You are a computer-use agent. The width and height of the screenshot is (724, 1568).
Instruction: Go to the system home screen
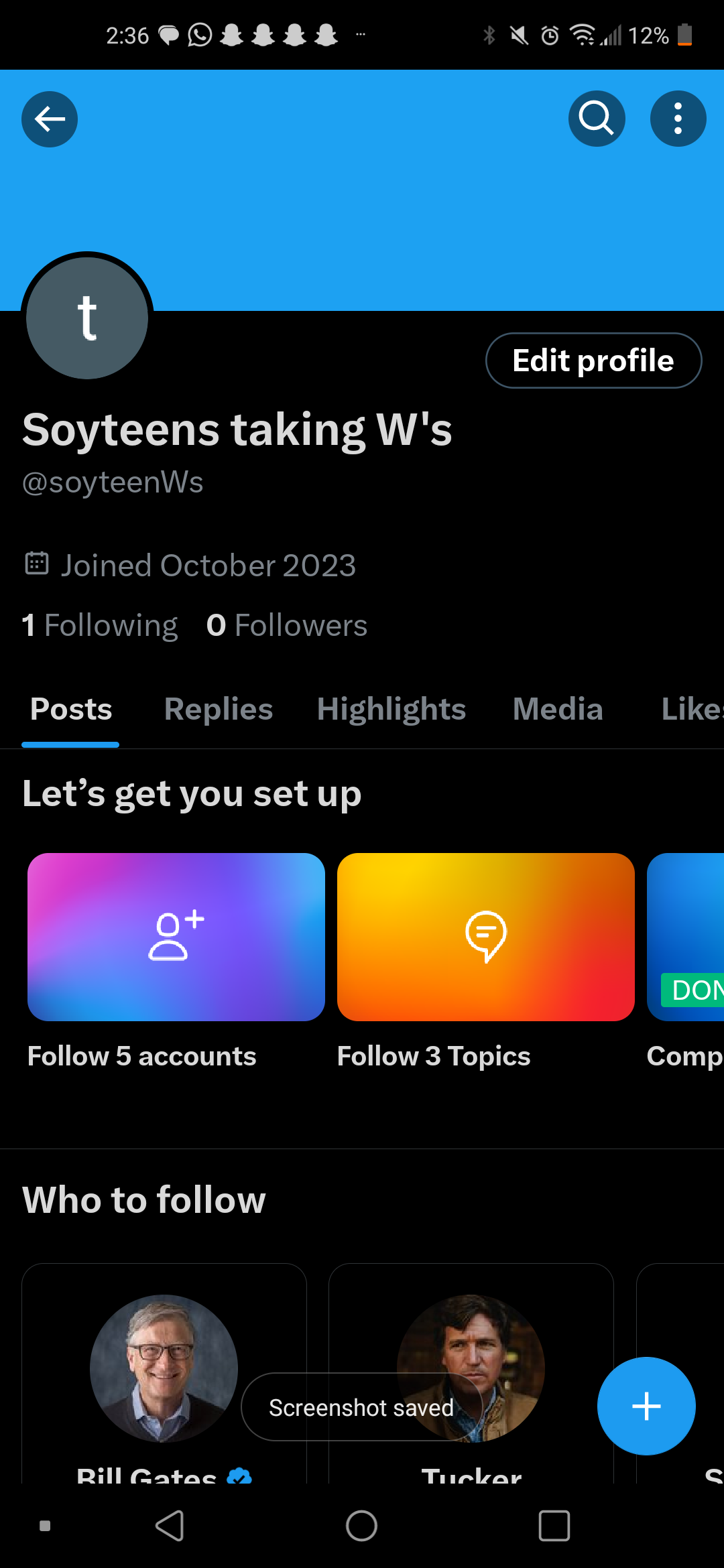pyautogui.click(x=361, y=1526)
